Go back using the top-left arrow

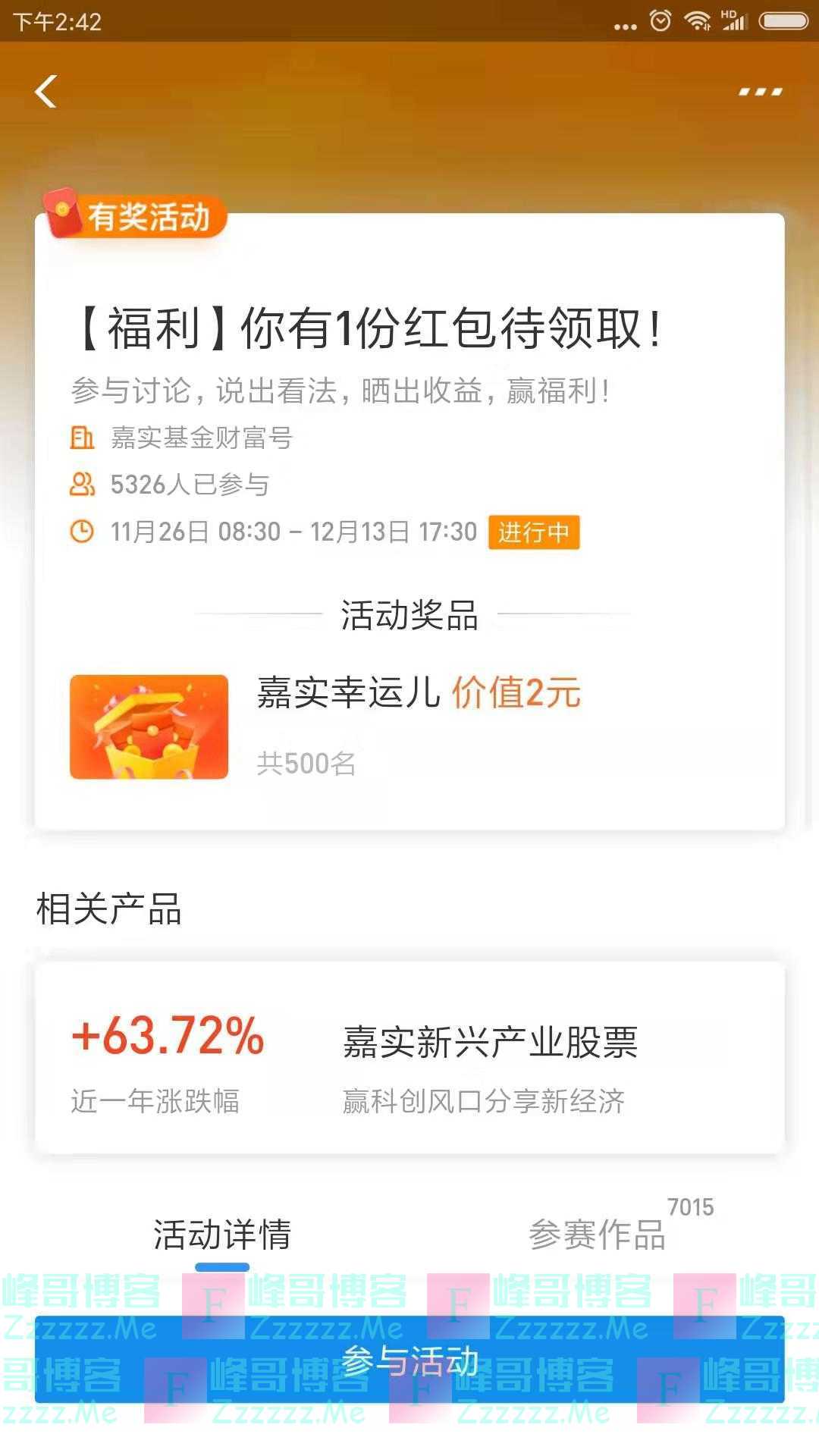click(x=46, y=92)
